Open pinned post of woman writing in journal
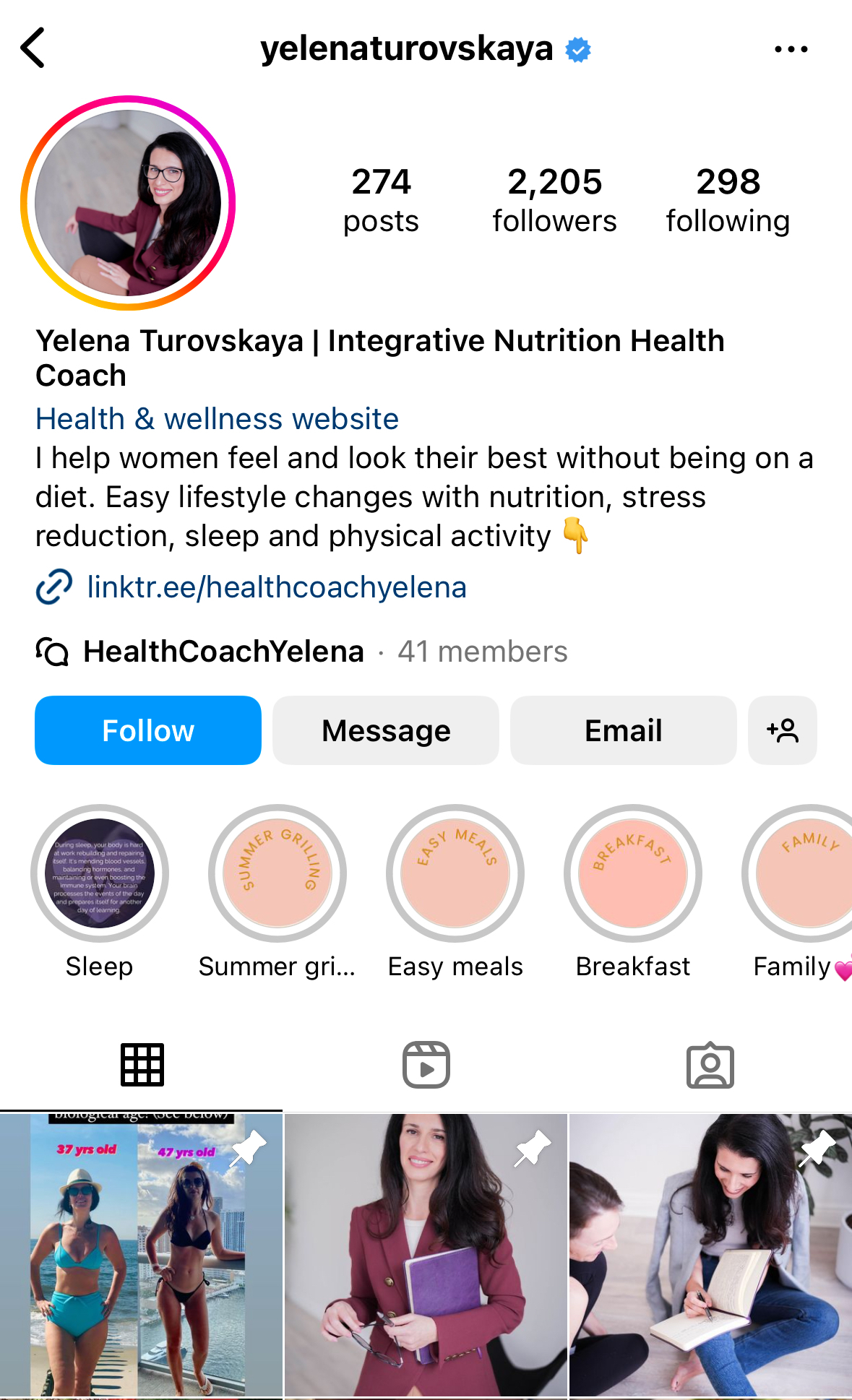 [x=710, y=1256]
